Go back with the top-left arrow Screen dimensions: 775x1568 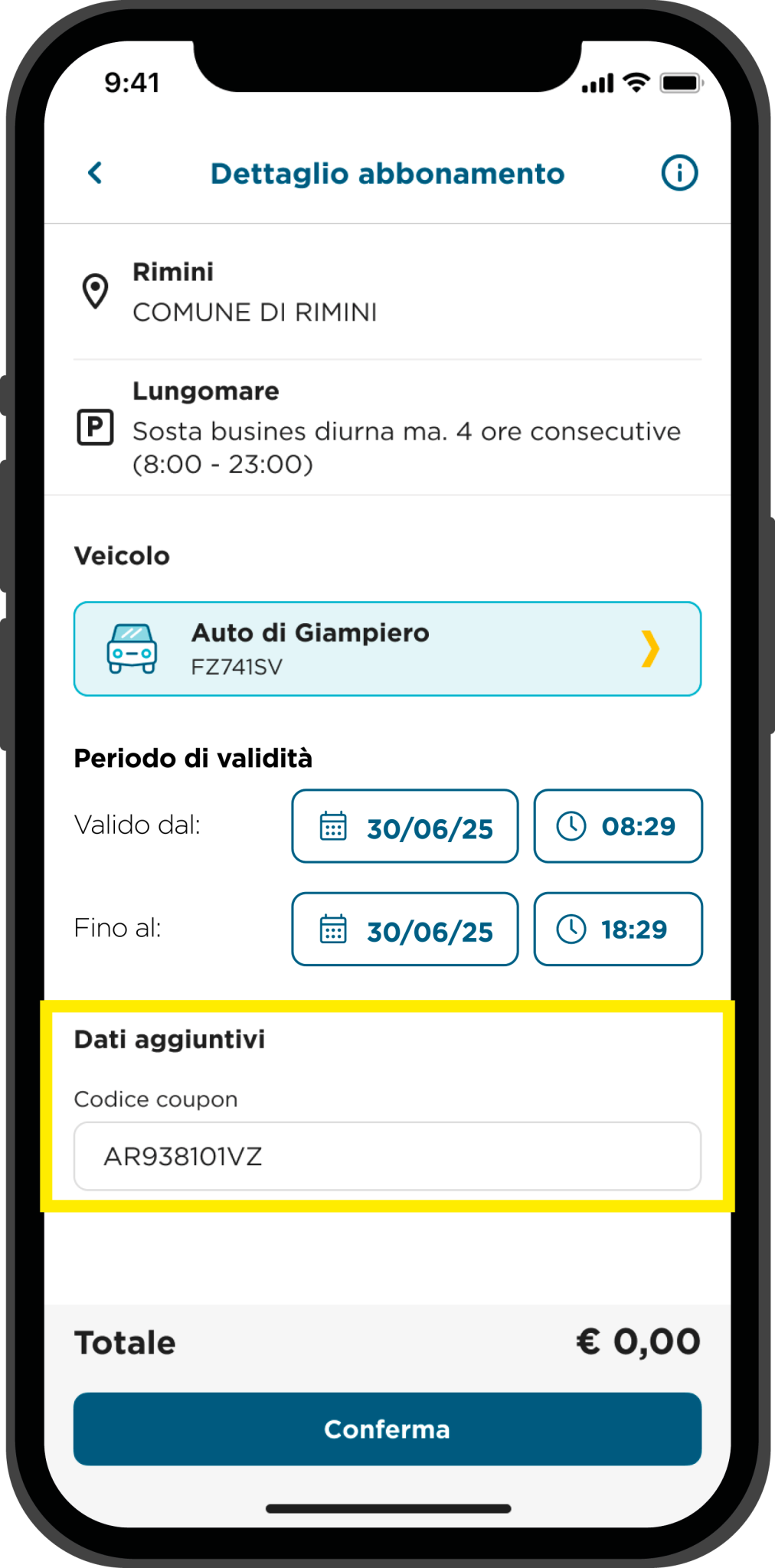pyautogui.click(x=95, y=173)
